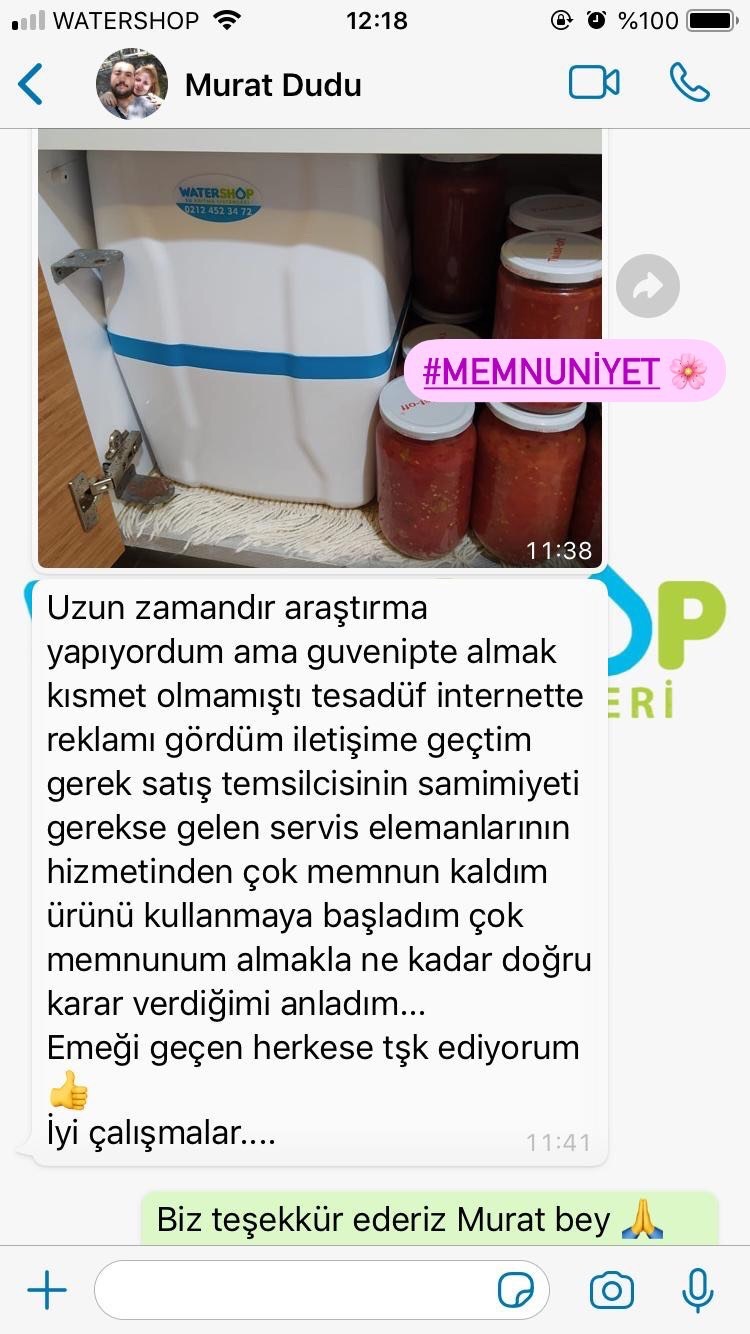The image size is (750, 1334).
Task: Open the attachment plus menu
Action: (x=47, y=1291)
